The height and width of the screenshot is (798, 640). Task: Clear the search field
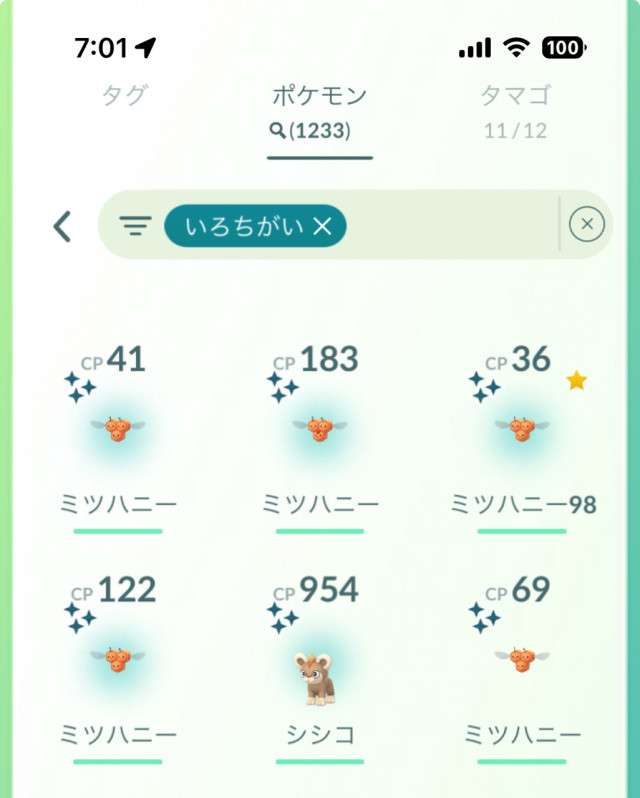click(586, 225)
